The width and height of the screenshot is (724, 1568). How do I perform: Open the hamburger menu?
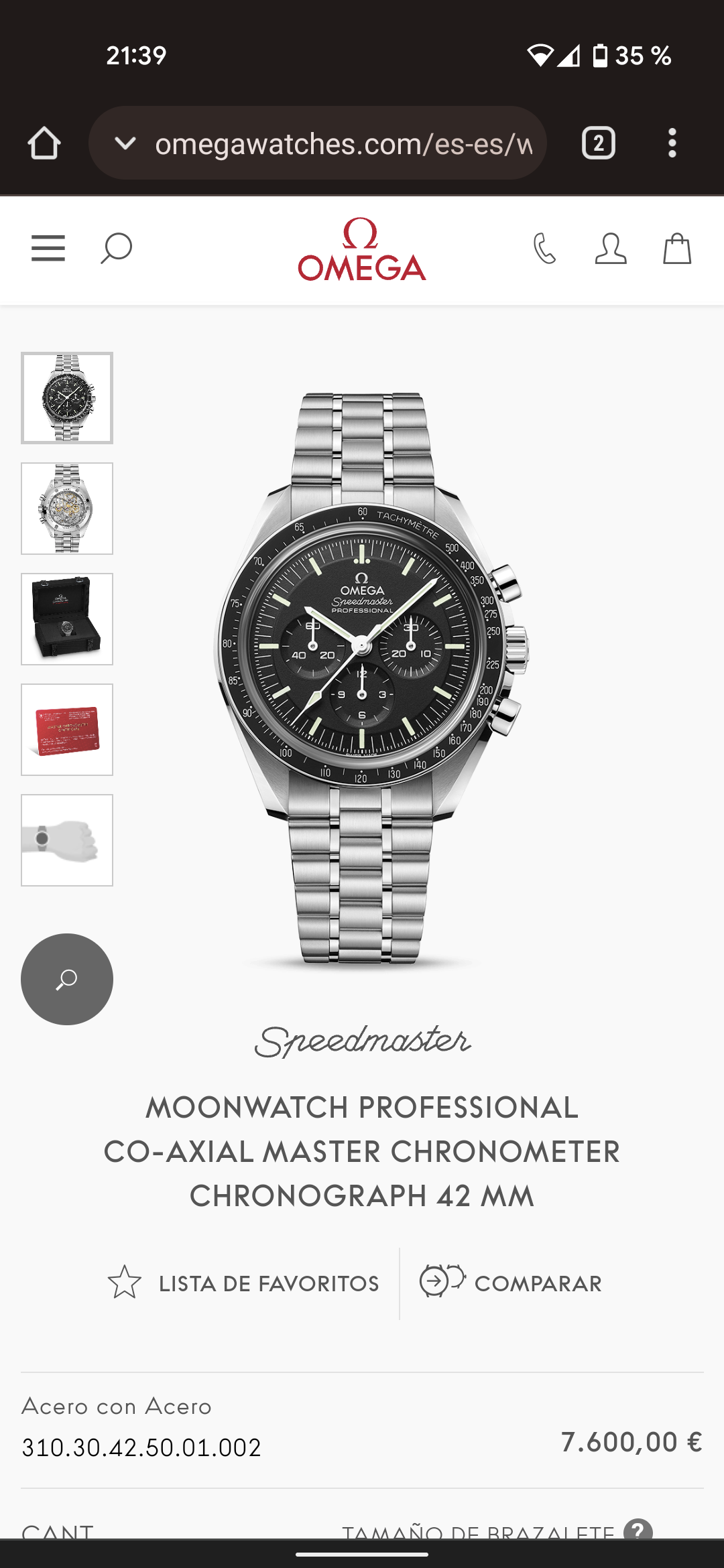[x=48, y=249]
